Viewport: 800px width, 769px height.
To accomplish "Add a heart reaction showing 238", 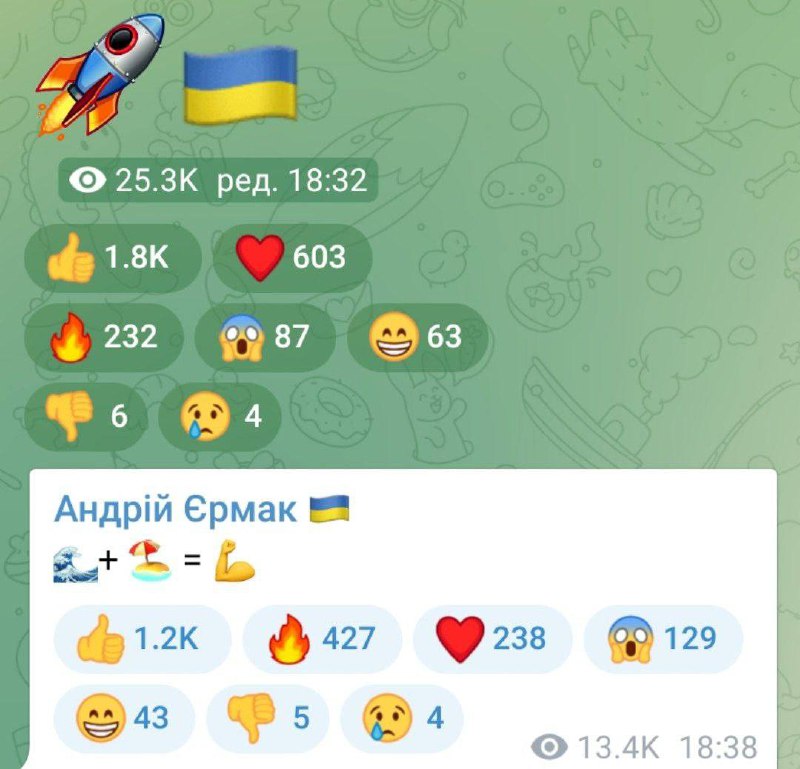I will point(492,637).
